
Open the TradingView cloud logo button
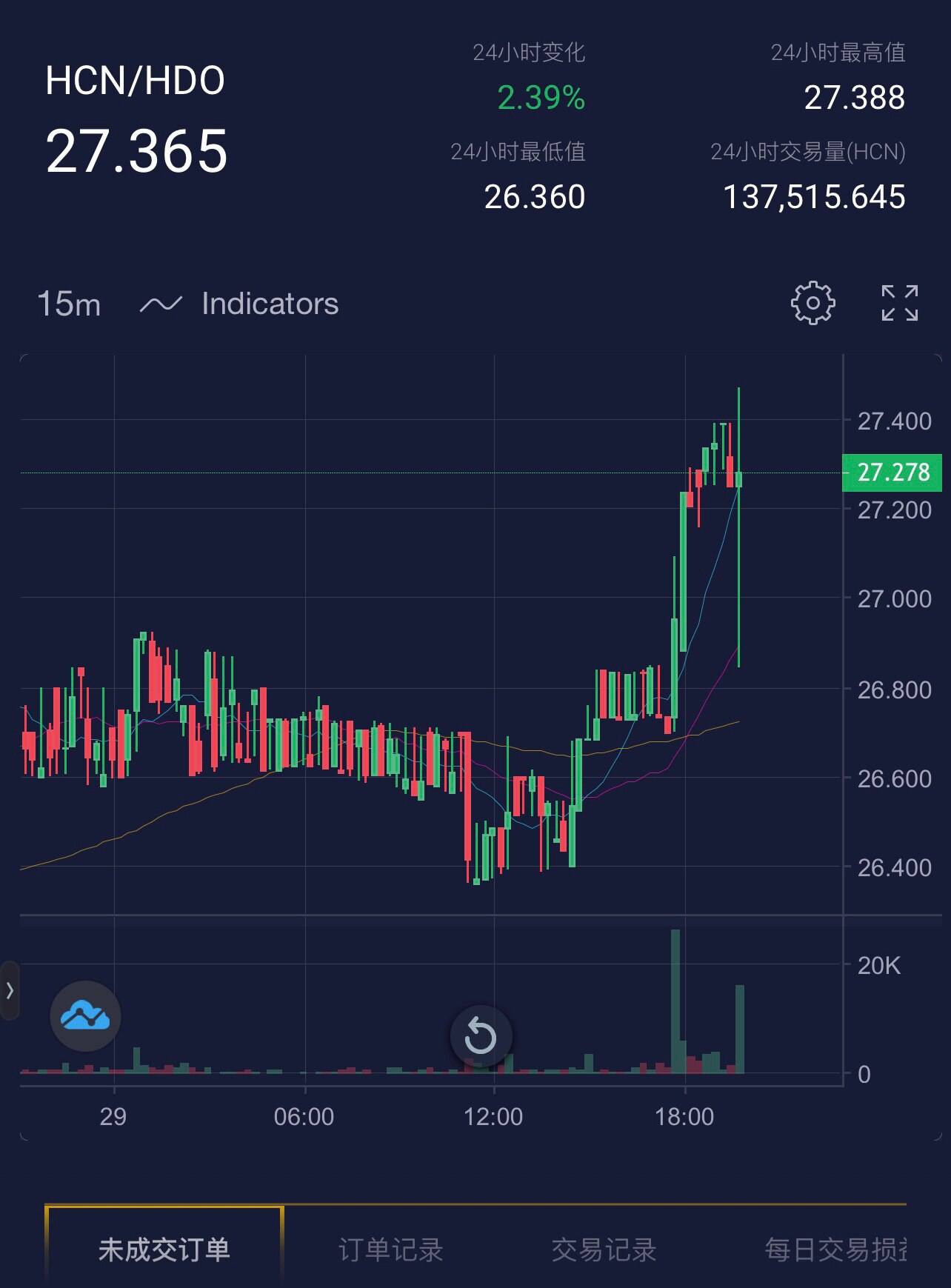[85, 1015]
